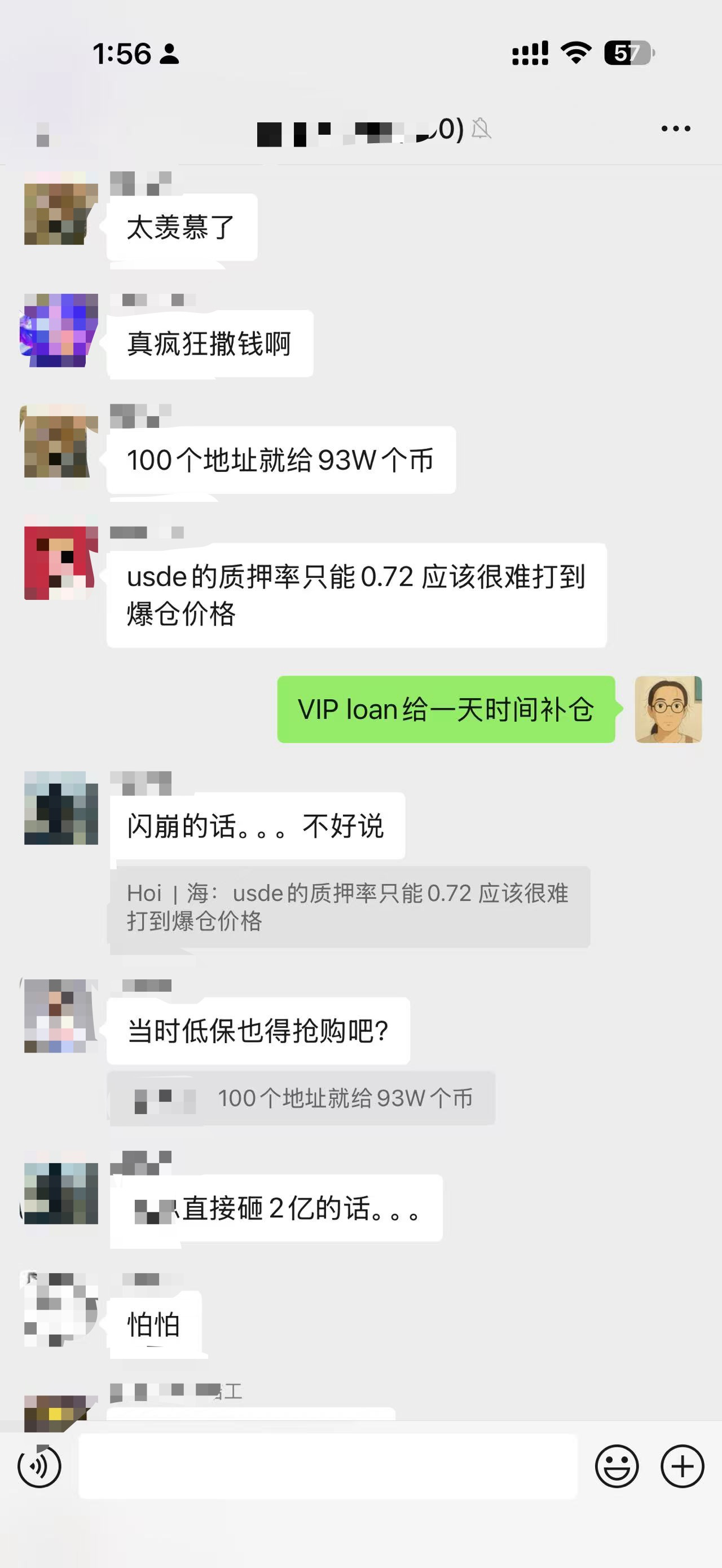Open the emoji sticker panel
Screen dimensions: 722x1568
[616, 1467]
